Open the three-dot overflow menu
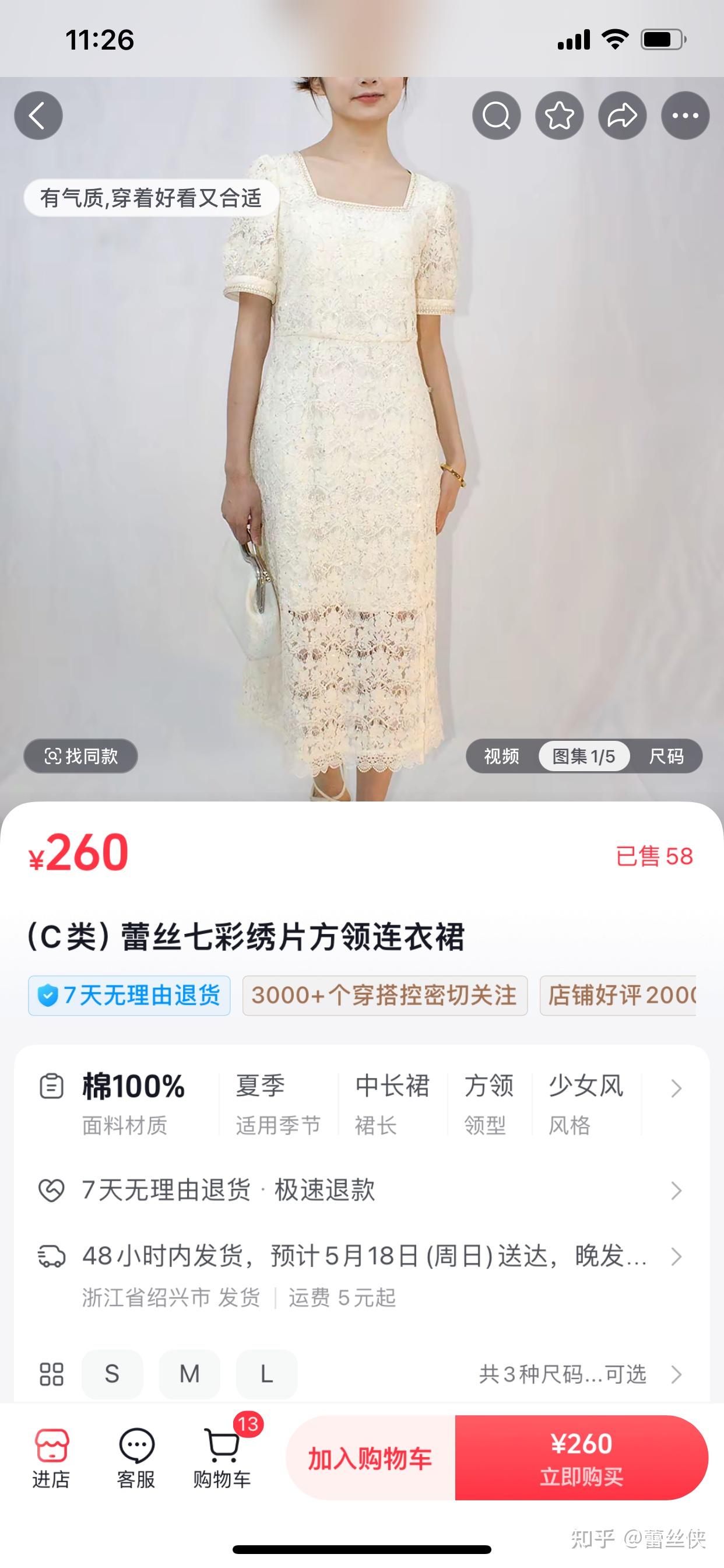The image size is (724, 1568). [x=685, y=116]
